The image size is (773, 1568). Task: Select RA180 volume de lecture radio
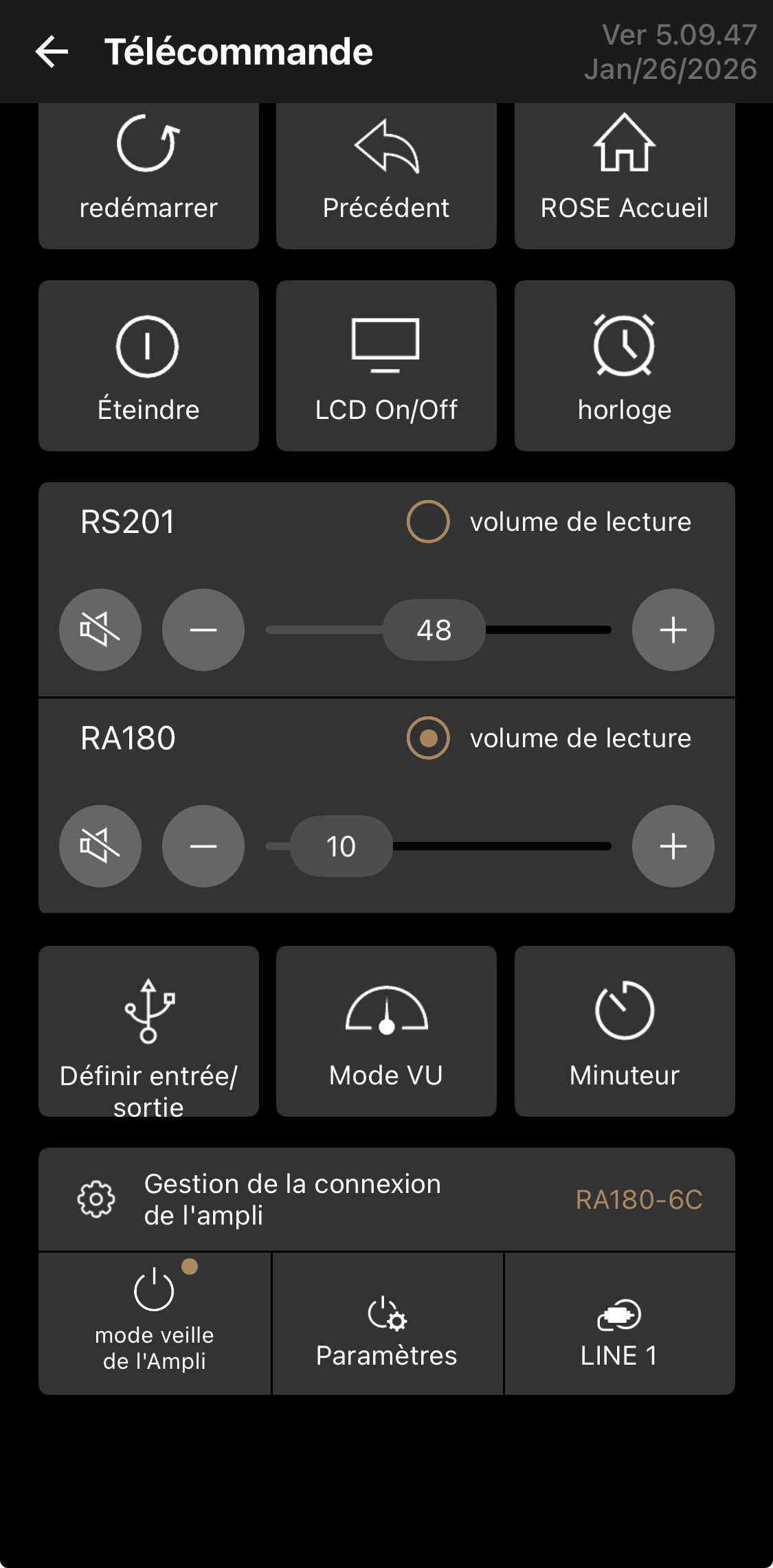pyautogui.click(x=428, y=738)
